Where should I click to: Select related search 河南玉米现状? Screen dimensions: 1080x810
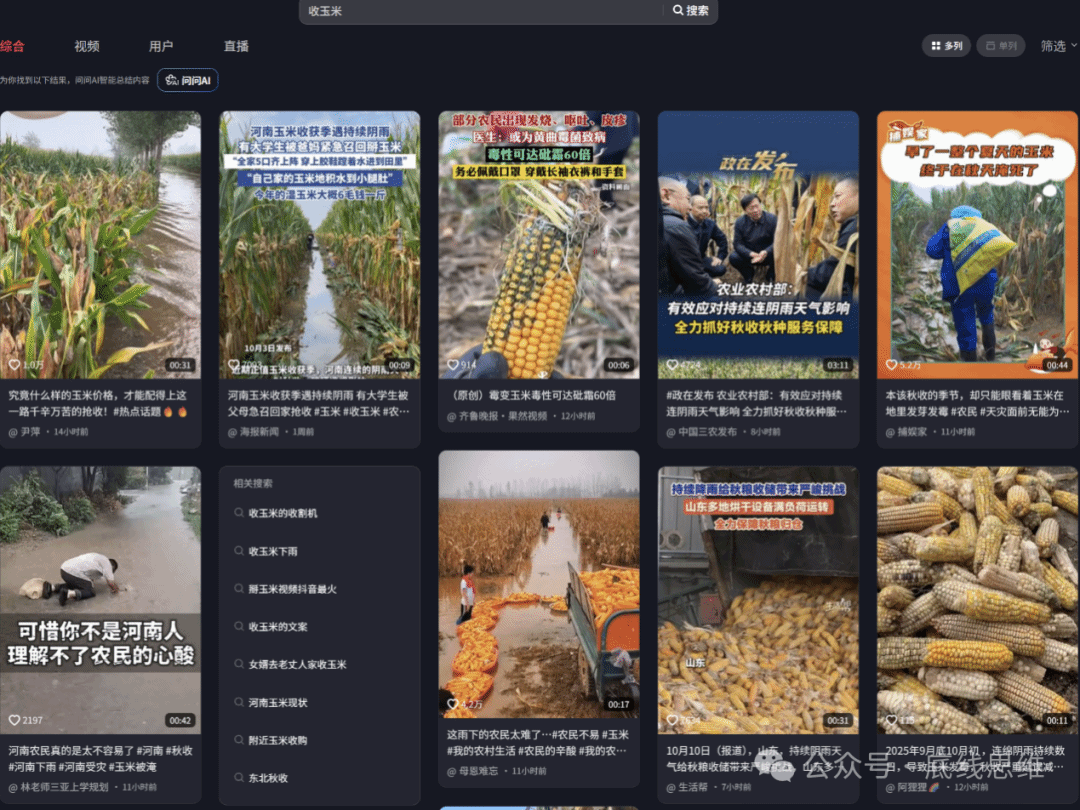tap(278, 703)
